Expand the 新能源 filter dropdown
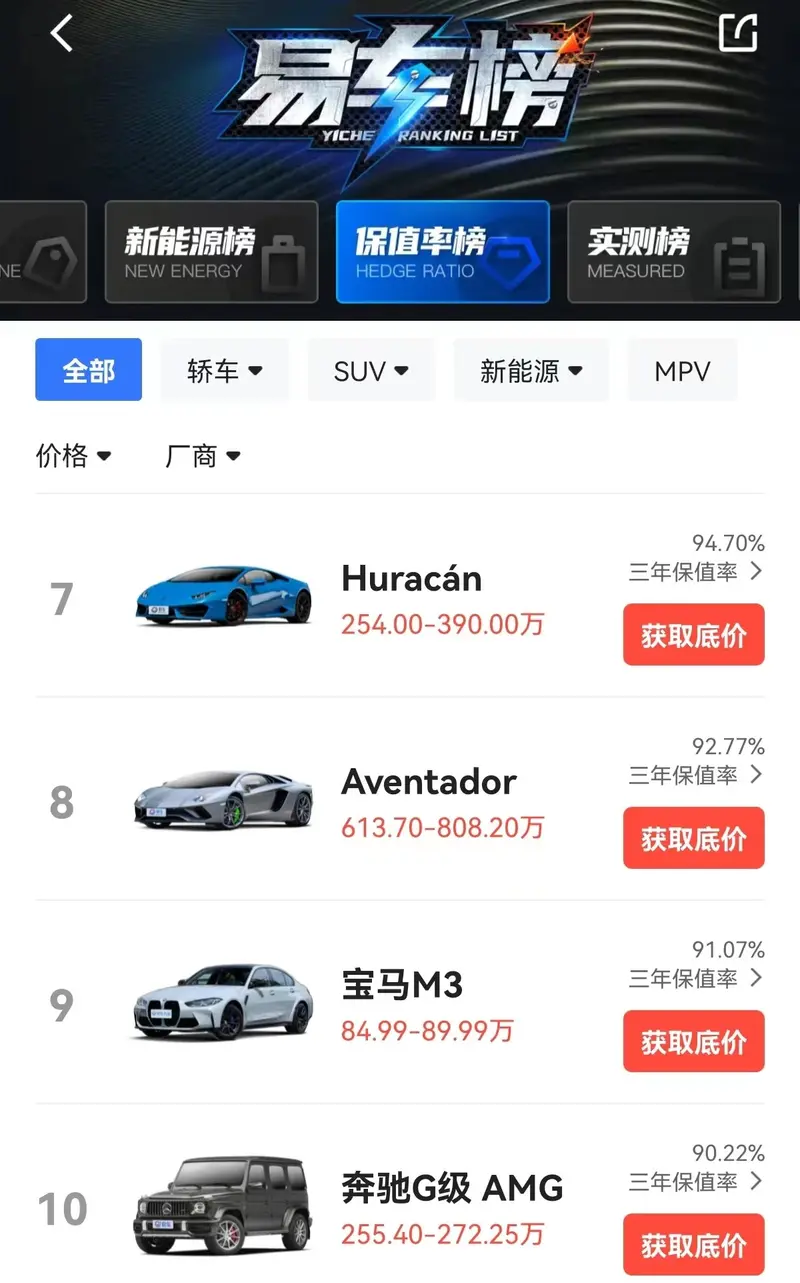This screenshot has width=800, height=1283. 530,370
